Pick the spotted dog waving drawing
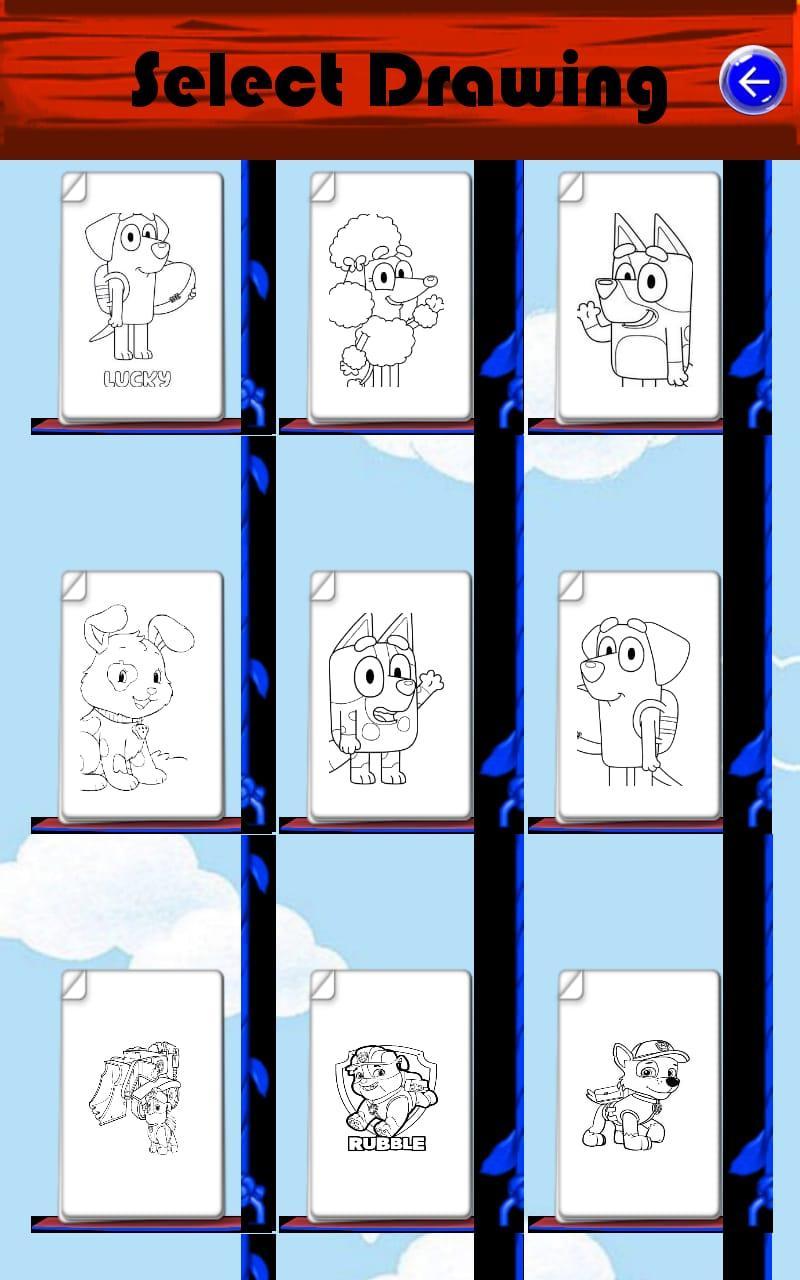The image size is (800, 1280). (389, 696)
